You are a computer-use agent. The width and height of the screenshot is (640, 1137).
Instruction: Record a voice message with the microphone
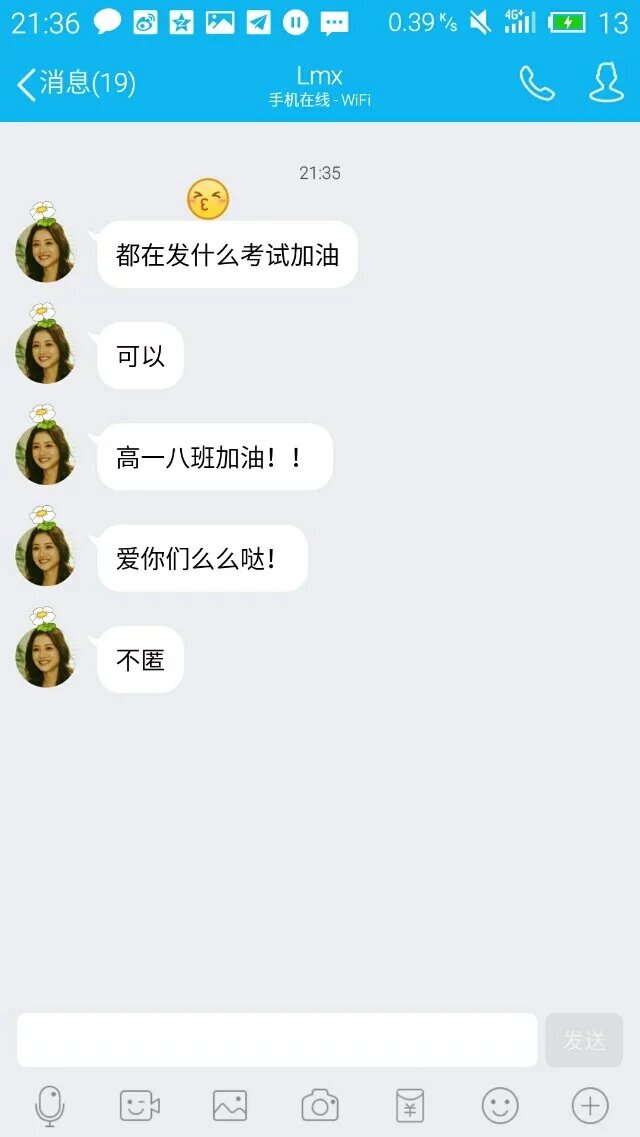coord(50,1105)
